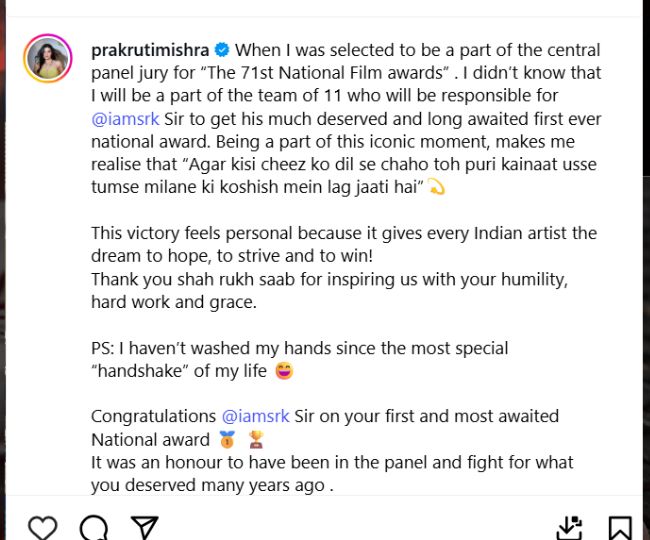Open prakrutimishra's profile picture
650x540 pixels.
(x=48, y=59)
